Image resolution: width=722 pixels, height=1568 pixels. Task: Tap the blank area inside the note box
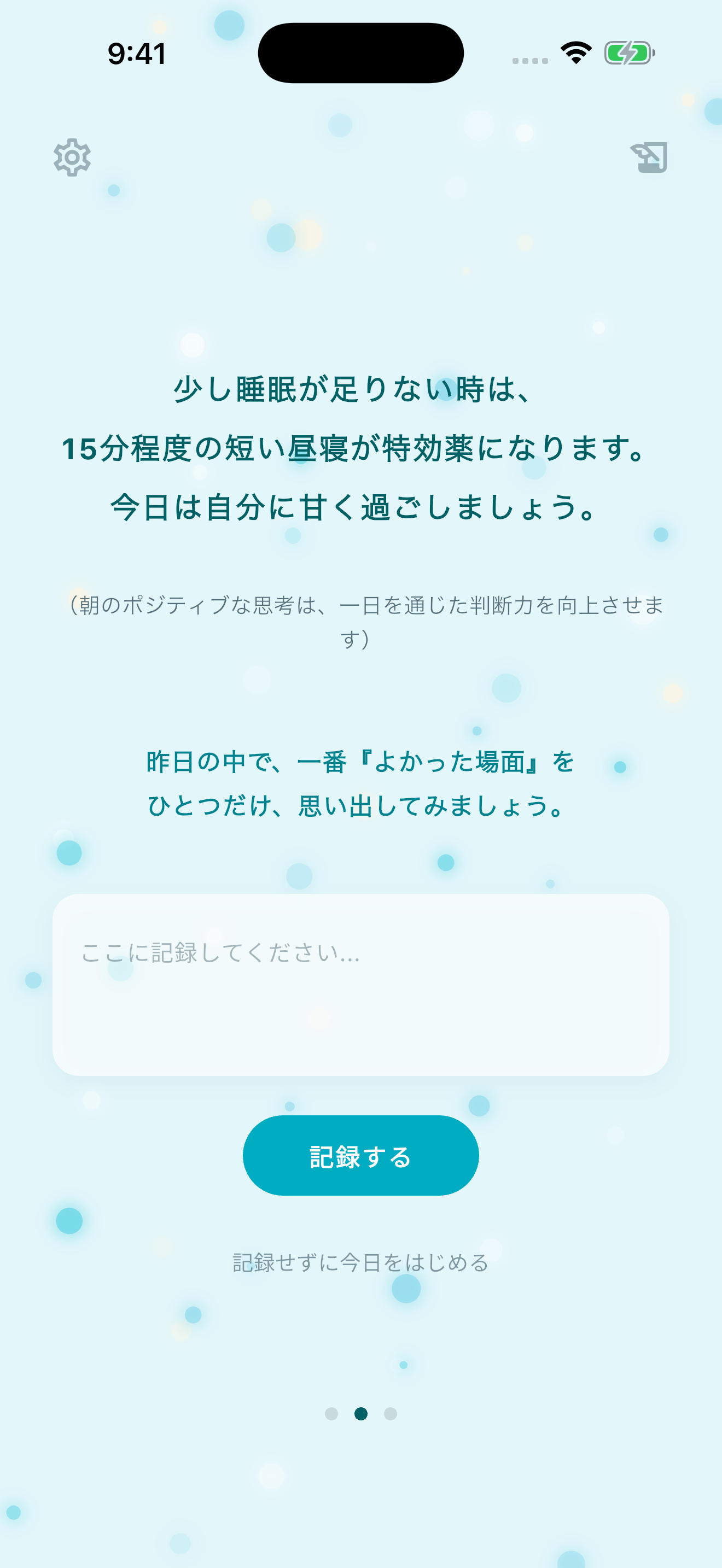coord(360,1035)
